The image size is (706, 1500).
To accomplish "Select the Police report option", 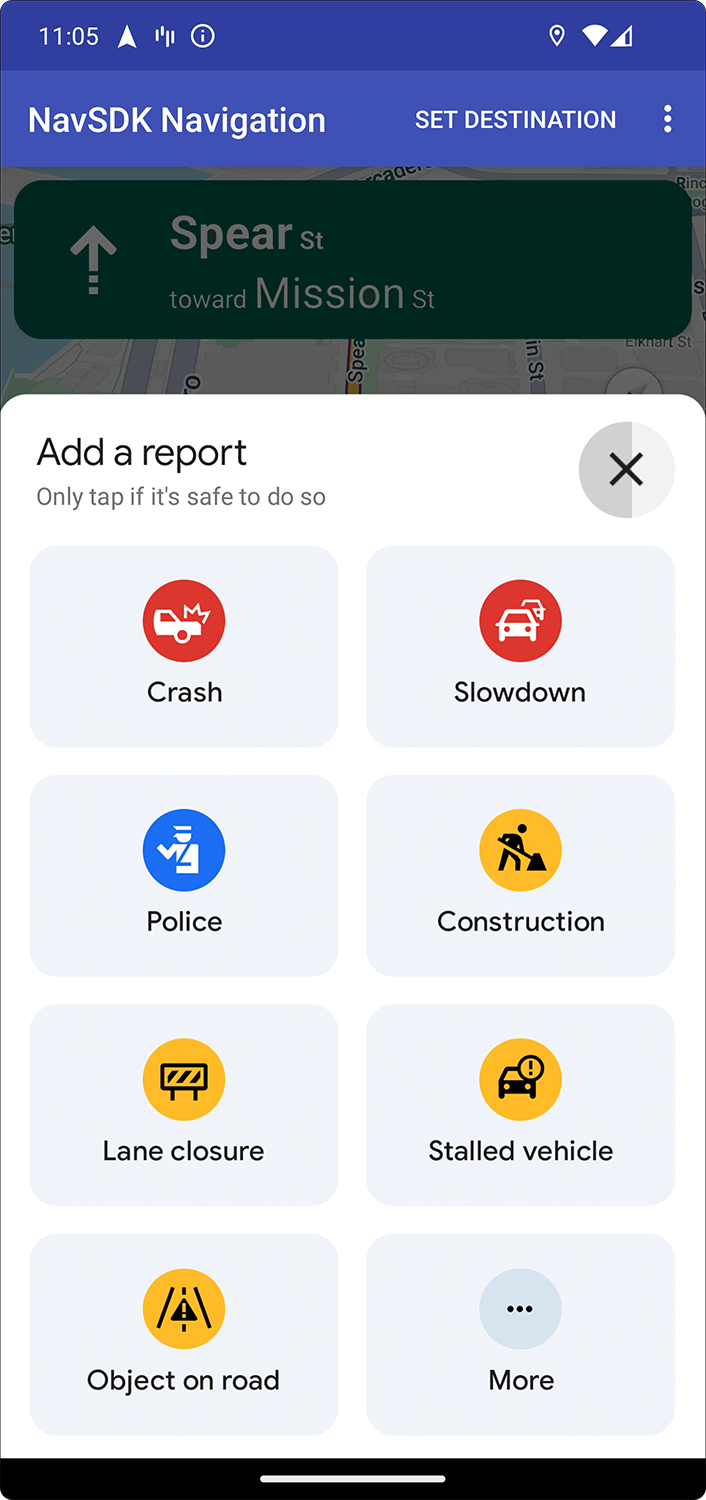I will pos(184,875).
